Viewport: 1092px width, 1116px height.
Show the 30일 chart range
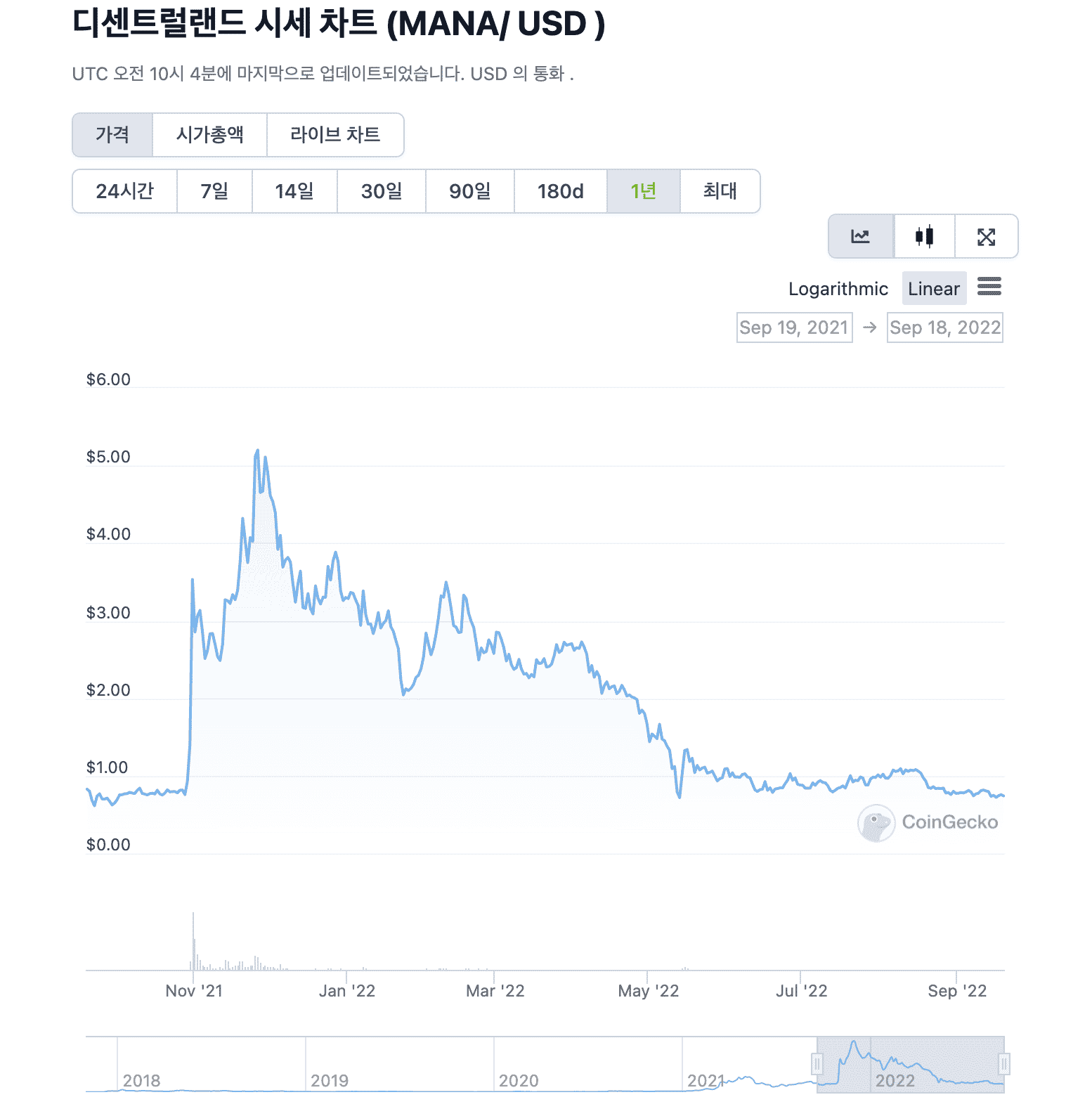(x=382, y=191)
